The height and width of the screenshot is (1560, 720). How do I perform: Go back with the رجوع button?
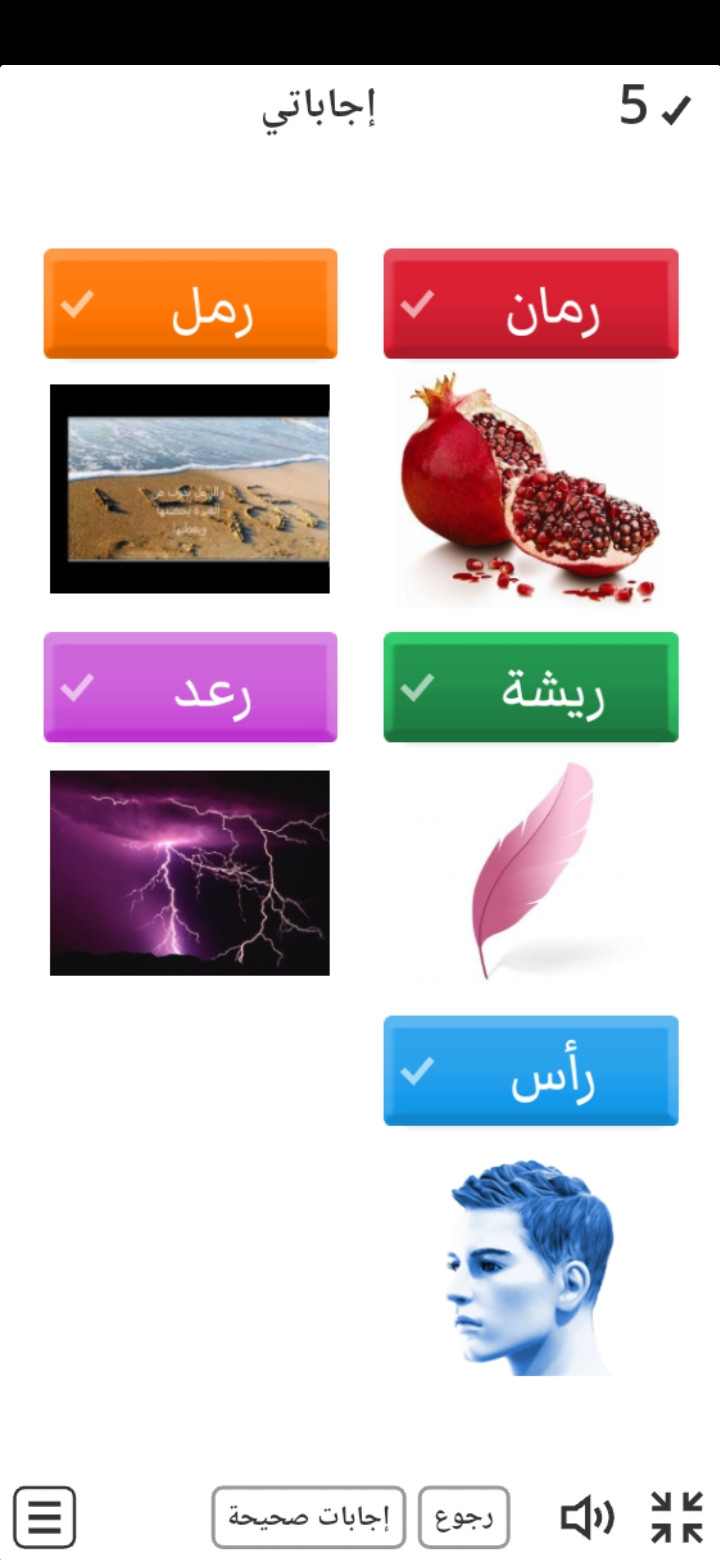464,1517
